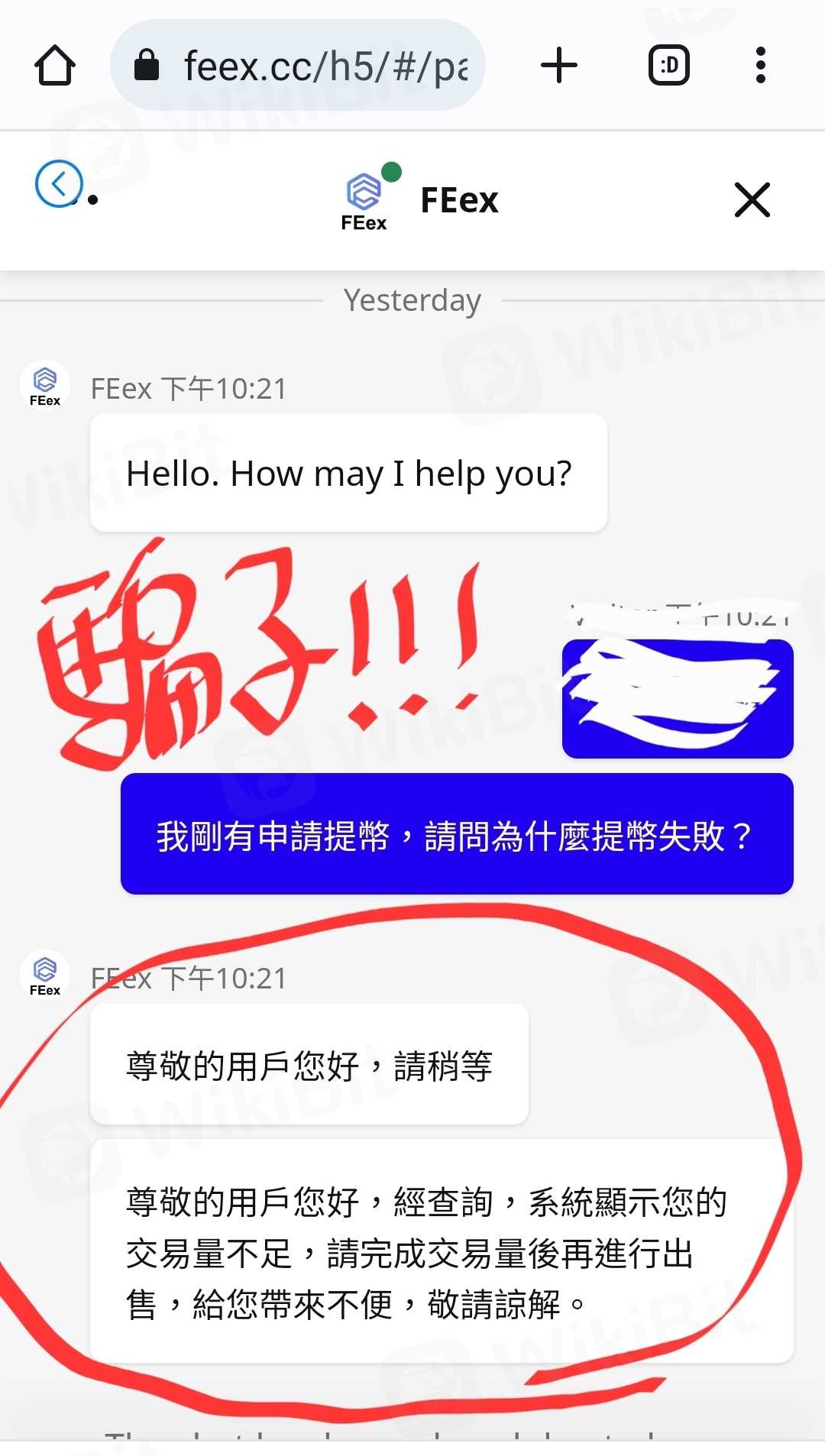Go back from the FEex chat
This screenshot has width=825, height=1456.
click(x=59, y=184)
